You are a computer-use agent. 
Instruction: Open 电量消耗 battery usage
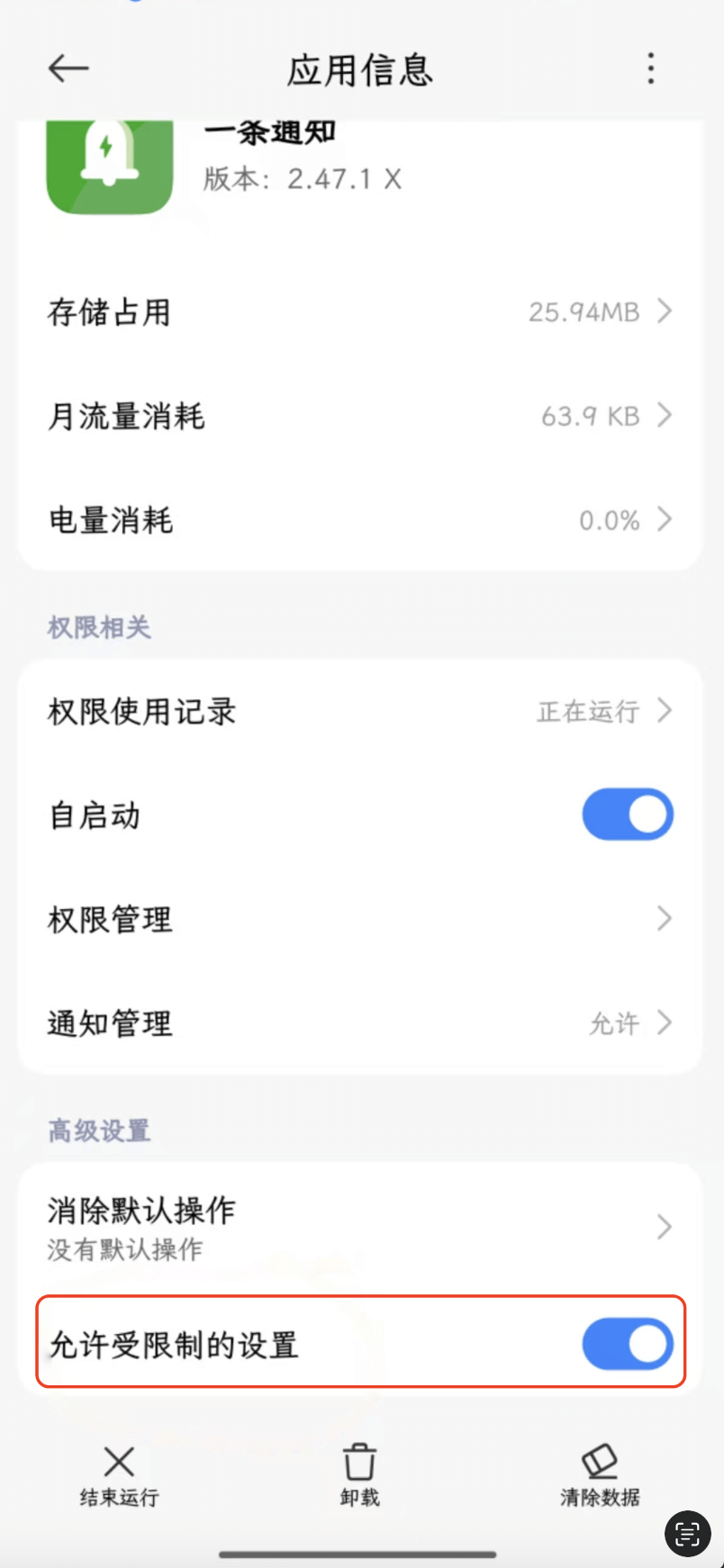pyautogui.click(x=360, y=520)
